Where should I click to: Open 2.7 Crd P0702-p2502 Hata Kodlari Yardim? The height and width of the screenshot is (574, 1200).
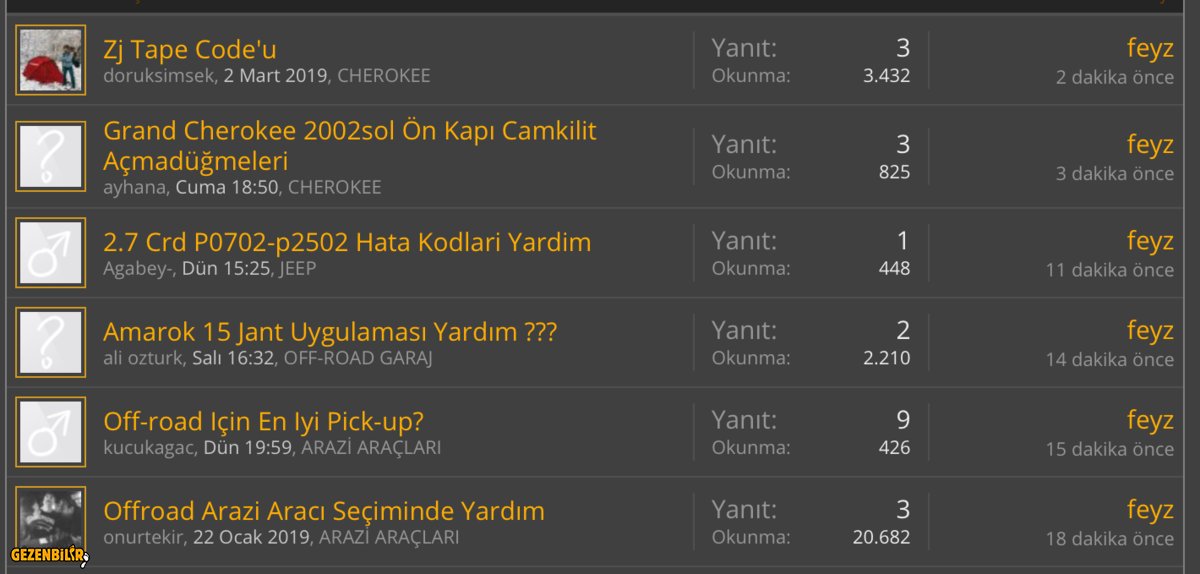pos(347,242)
